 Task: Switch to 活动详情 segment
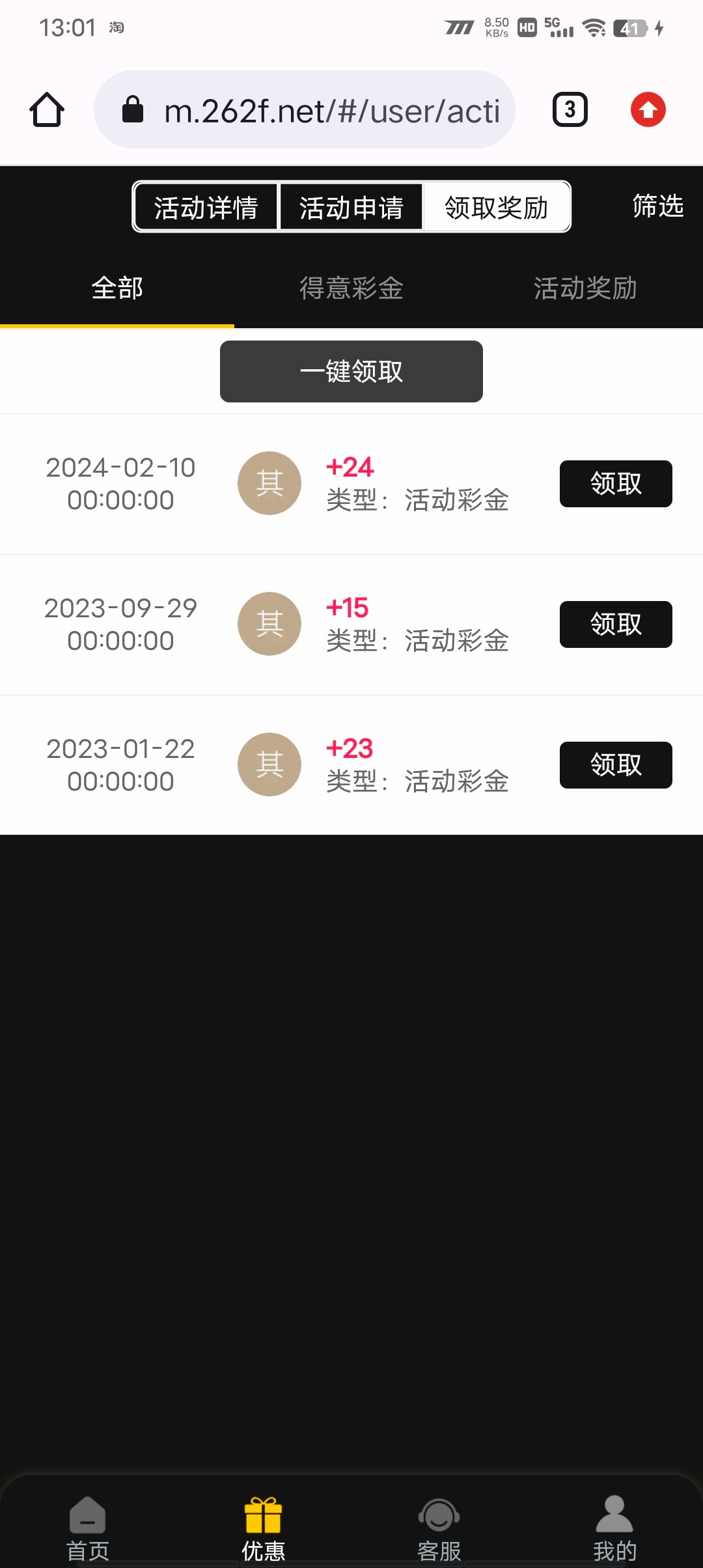(x=206, y=207)
